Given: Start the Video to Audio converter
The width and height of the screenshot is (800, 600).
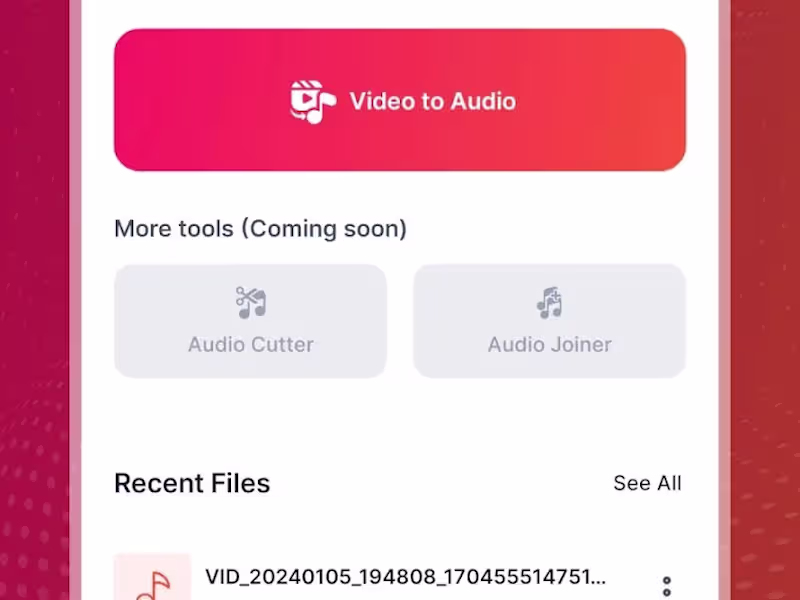Looking at the screenshot, I should point(400,100).
